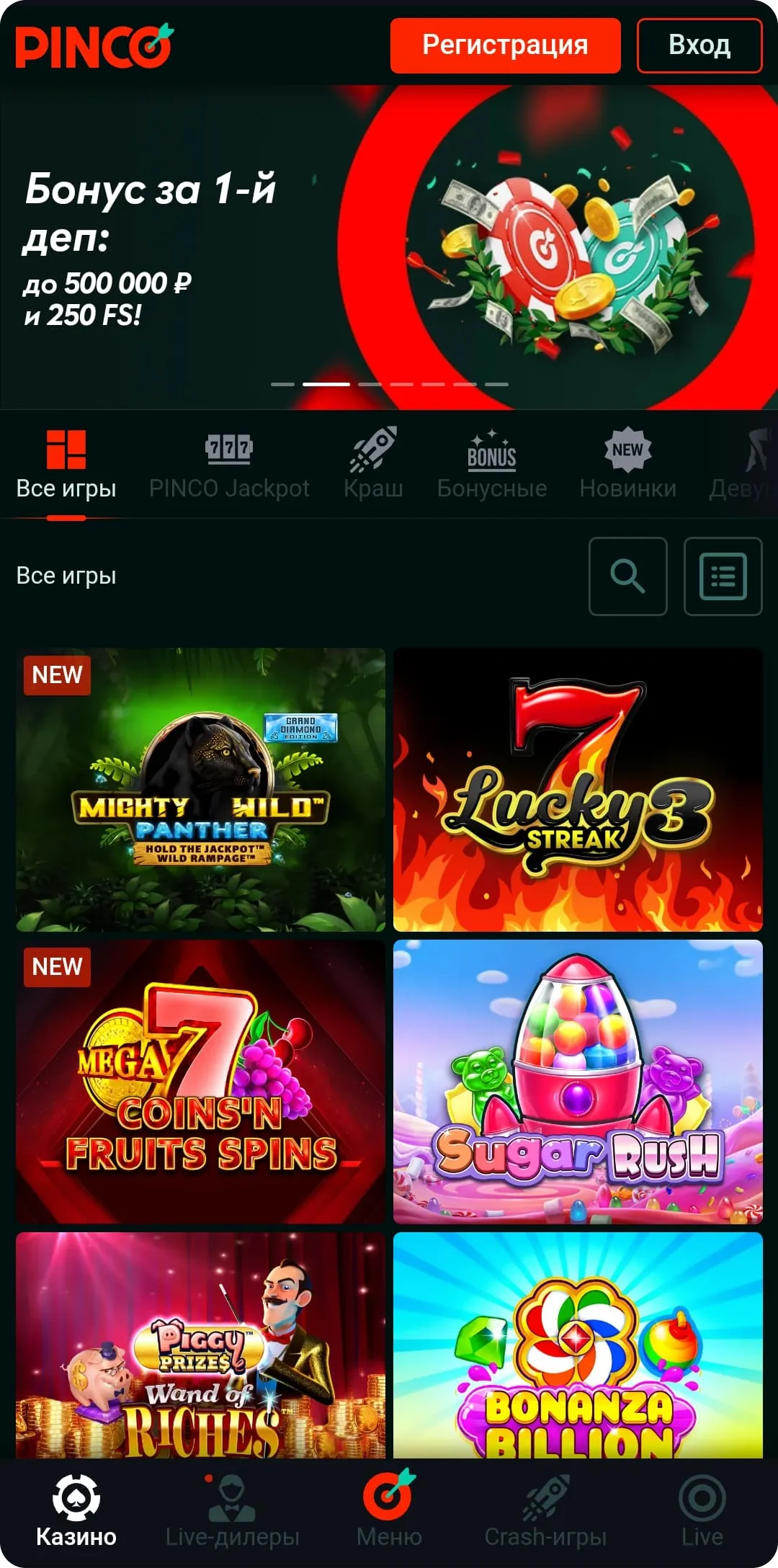Open the Mega 7 Coins'n Fruits Spins game
This screenshot has height=1568, width=778.
(x=200, y=1082)
